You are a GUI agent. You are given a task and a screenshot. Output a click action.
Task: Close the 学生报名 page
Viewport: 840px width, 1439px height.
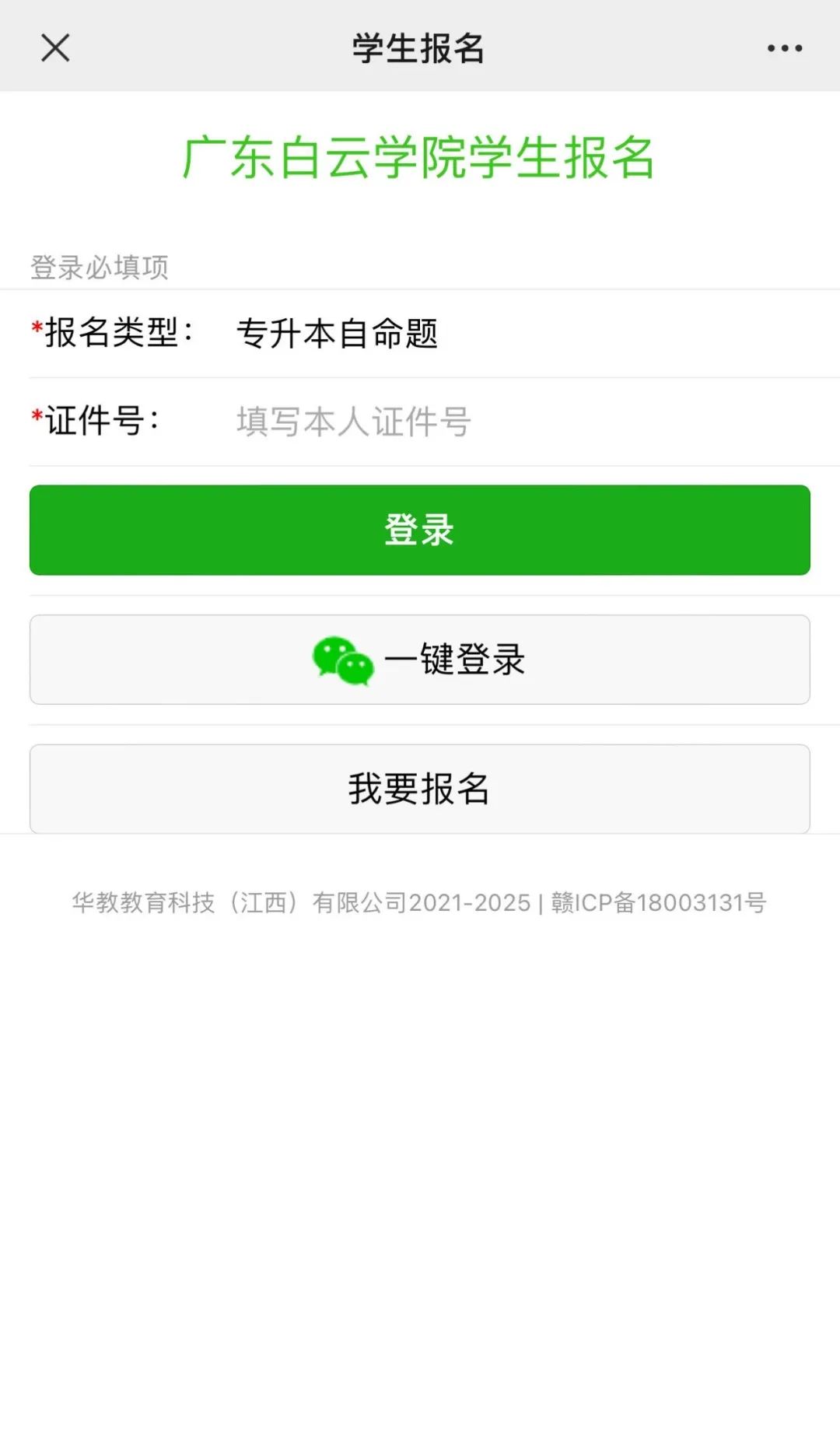pyautogui.click(x=55, y=47)
